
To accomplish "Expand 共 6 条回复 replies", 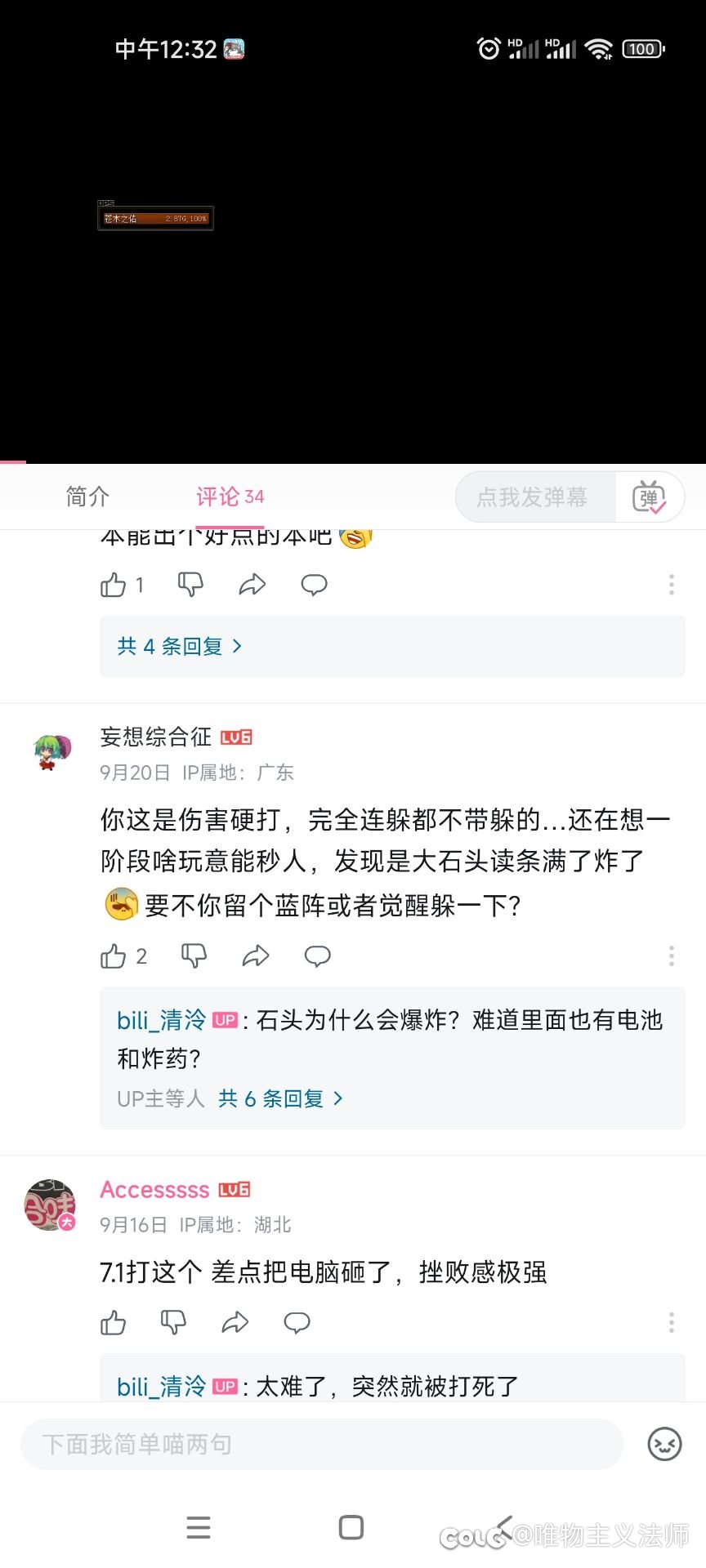I will pyautogui.click(x=280, y=1099).
